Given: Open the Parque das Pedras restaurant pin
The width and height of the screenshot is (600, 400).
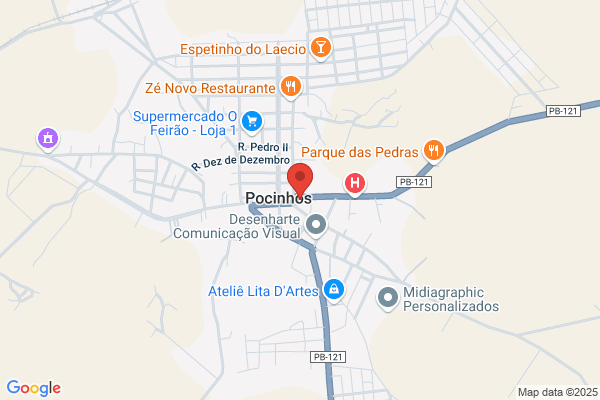Looking at the screenshot, I should 434,150.
